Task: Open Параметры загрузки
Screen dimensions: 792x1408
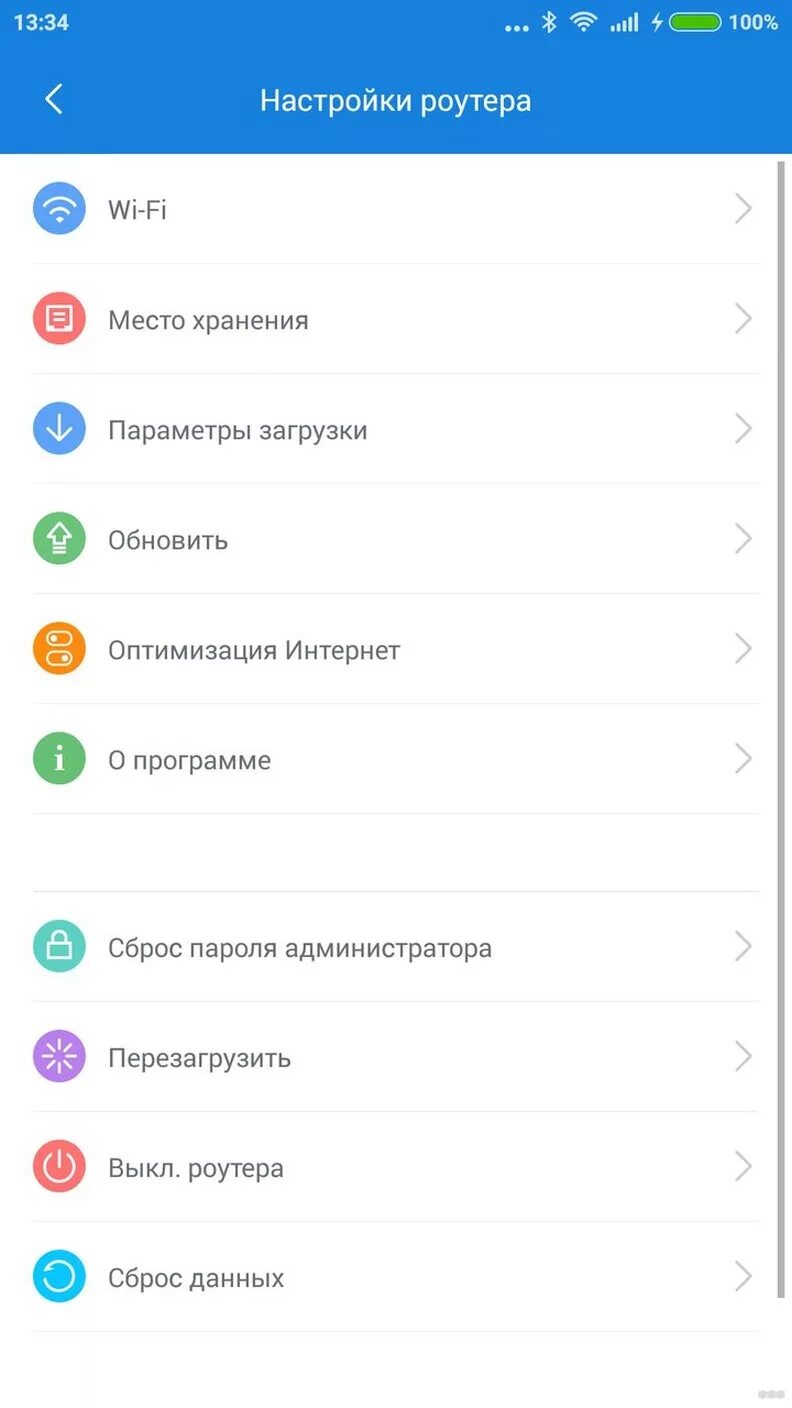Action: point(396,429)
